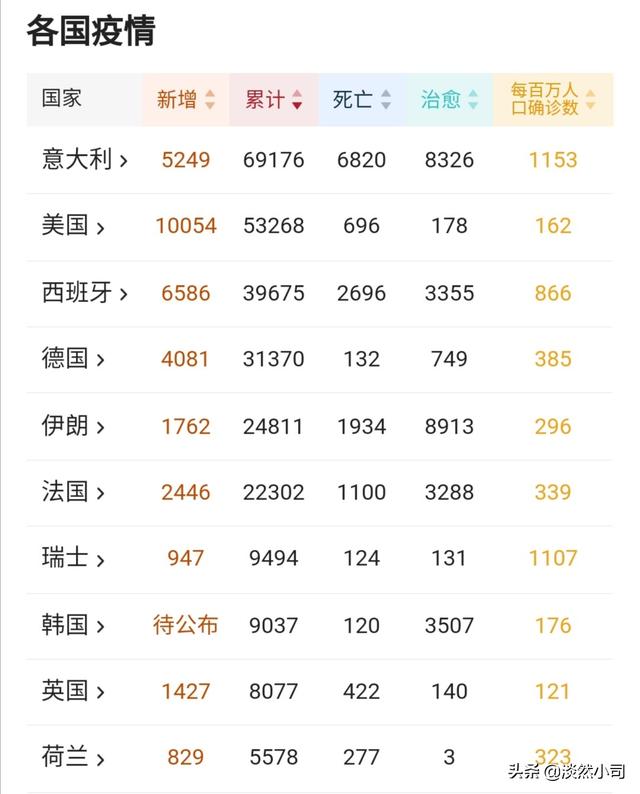
Task: View the 西班牙 country row
Action: pyautogui.click(x=85, y=293)
